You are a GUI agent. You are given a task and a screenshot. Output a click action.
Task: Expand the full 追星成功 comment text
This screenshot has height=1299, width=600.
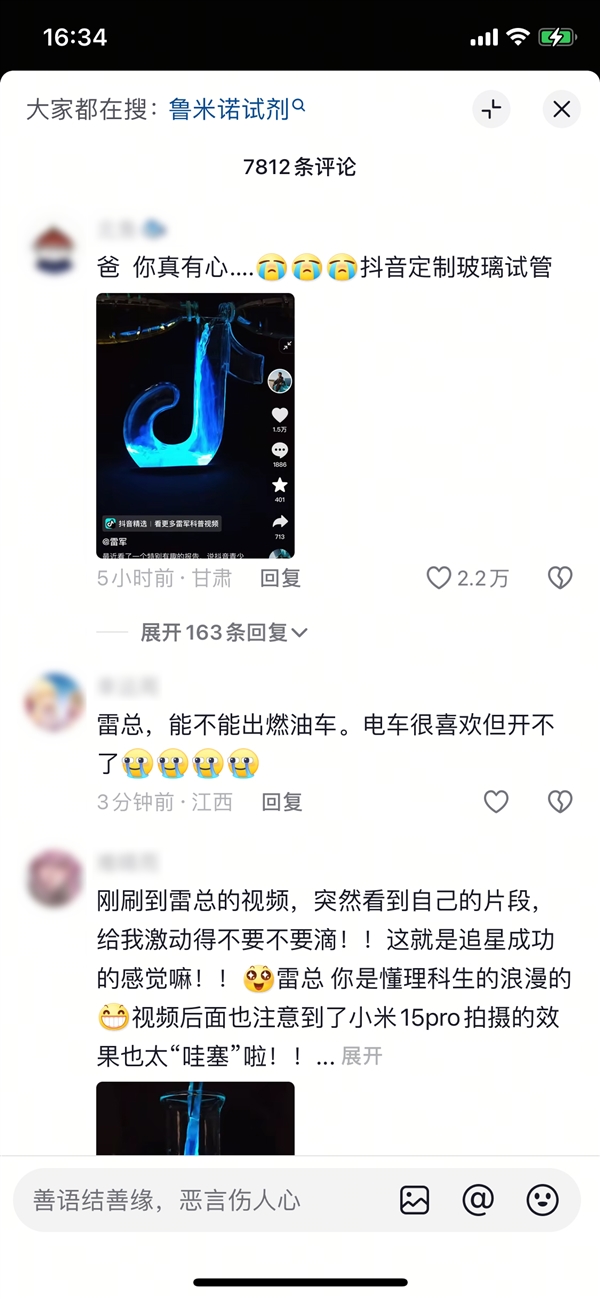pos(361,1056)
